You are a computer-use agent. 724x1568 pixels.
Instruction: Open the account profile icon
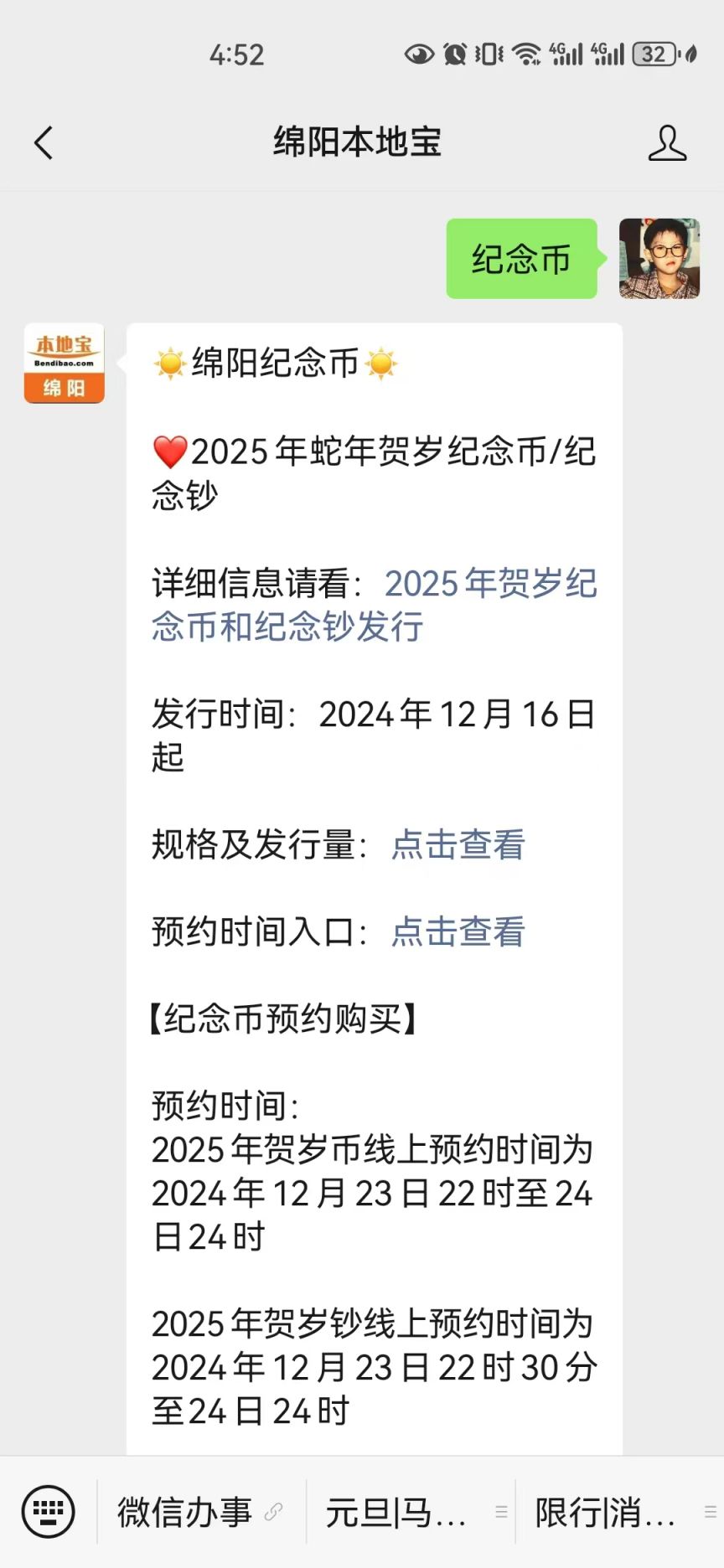[x=667, y=143]
